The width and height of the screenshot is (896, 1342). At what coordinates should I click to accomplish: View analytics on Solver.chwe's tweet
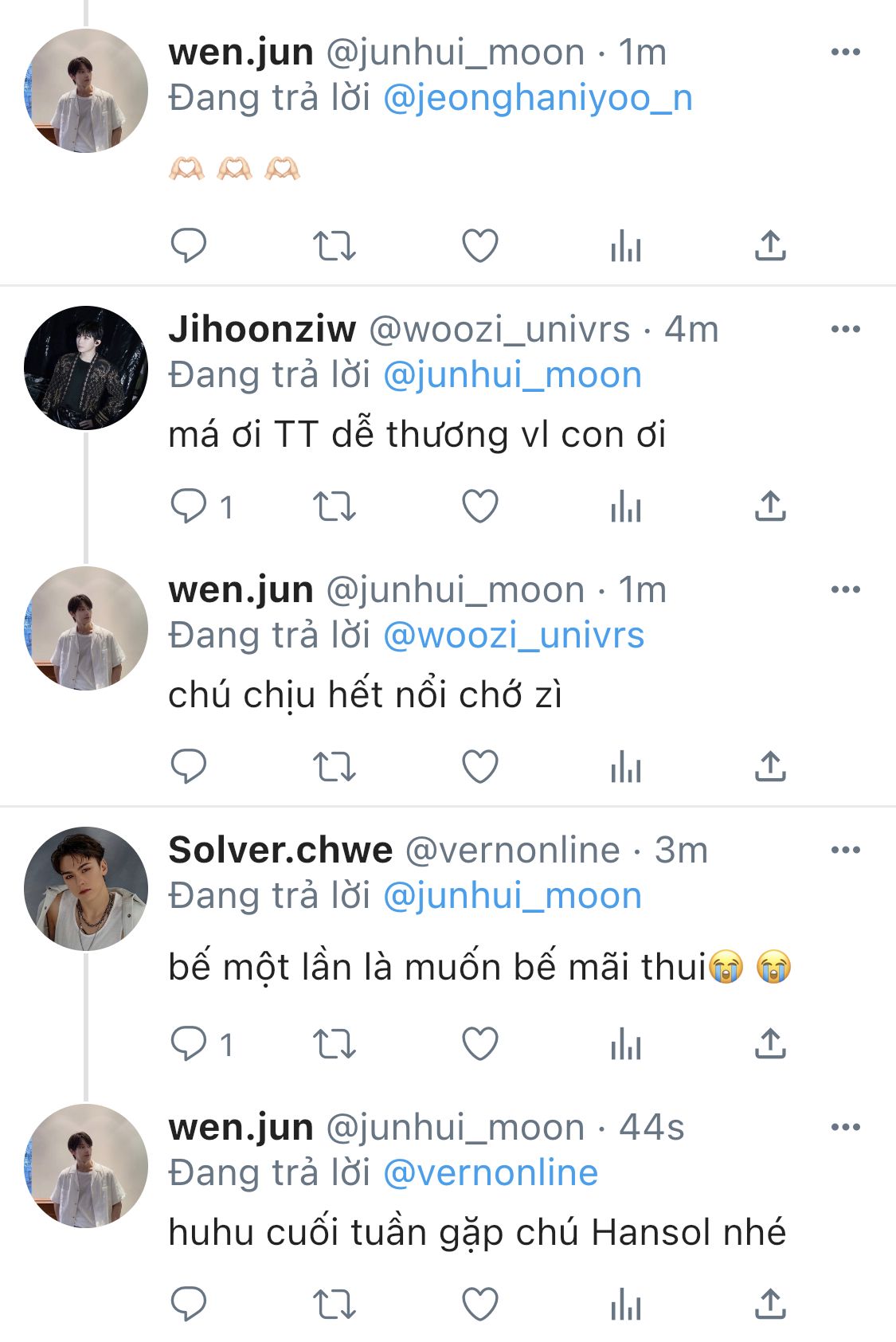626,1043
